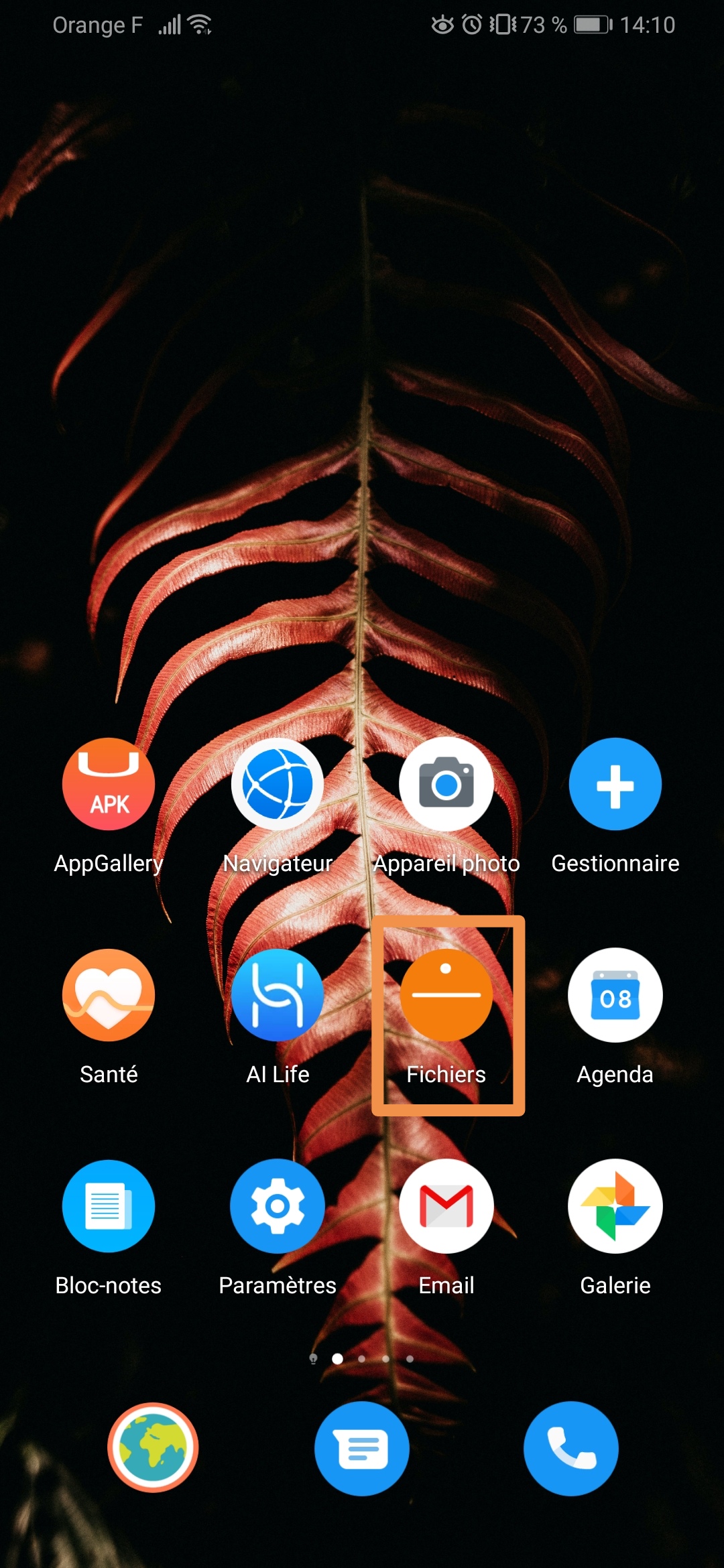Screen dimensions: 724x1568
Task: Open the AppGallery app
Action: 109,784
